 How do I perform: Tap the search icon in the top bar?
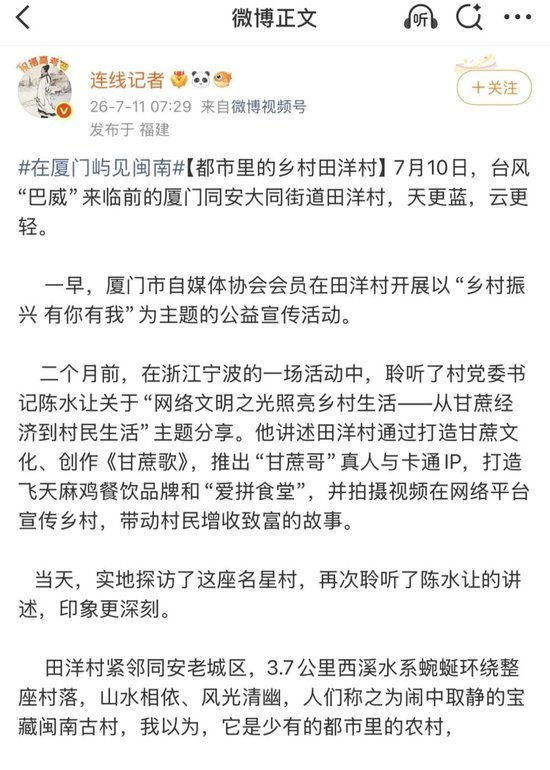click(x=469, y=18)
